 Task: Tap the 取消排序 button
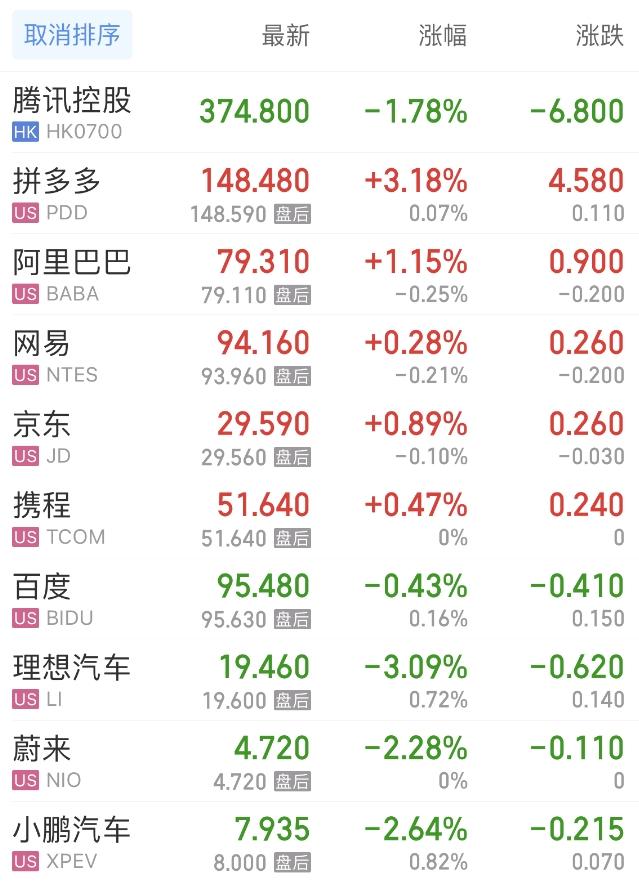pos(72,36)
